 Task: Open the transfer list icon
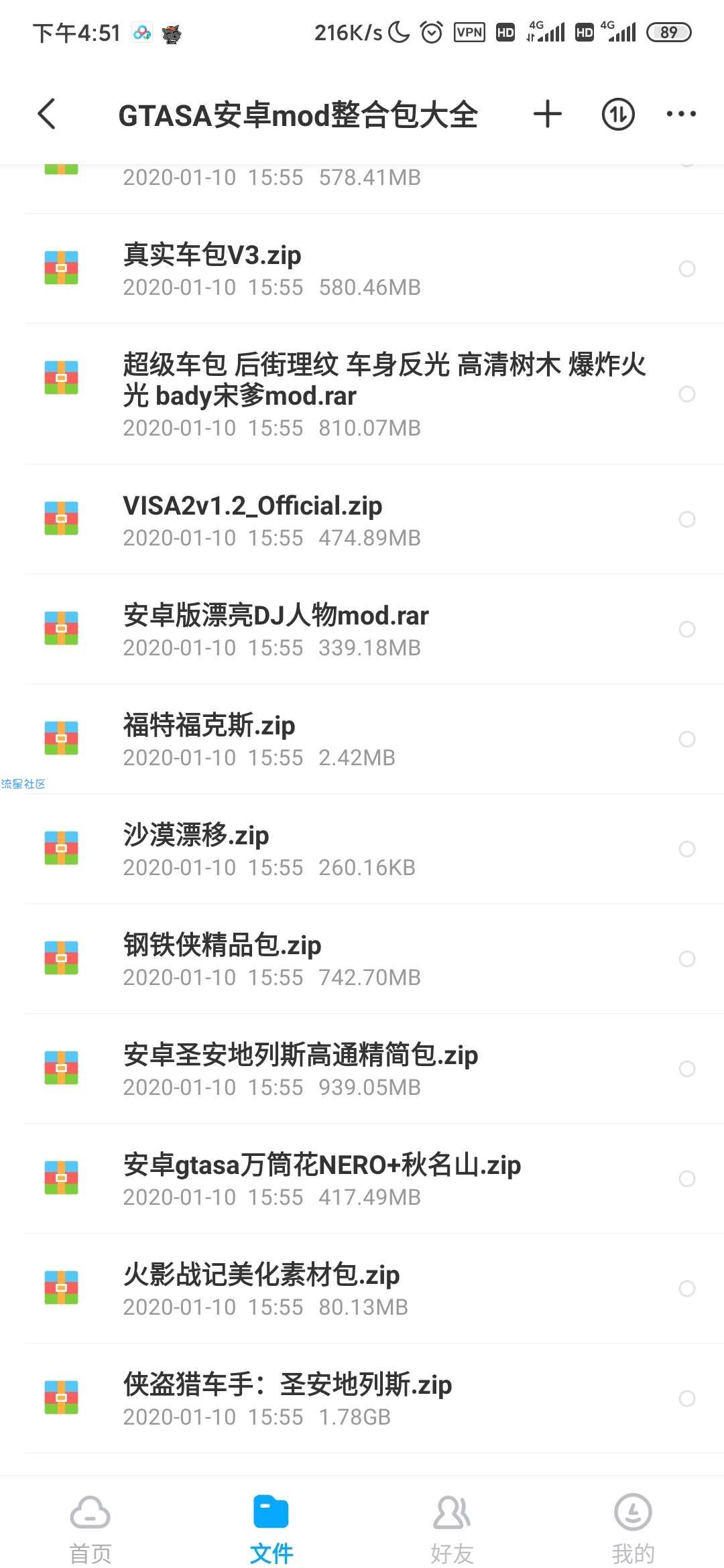click(617, 114)
